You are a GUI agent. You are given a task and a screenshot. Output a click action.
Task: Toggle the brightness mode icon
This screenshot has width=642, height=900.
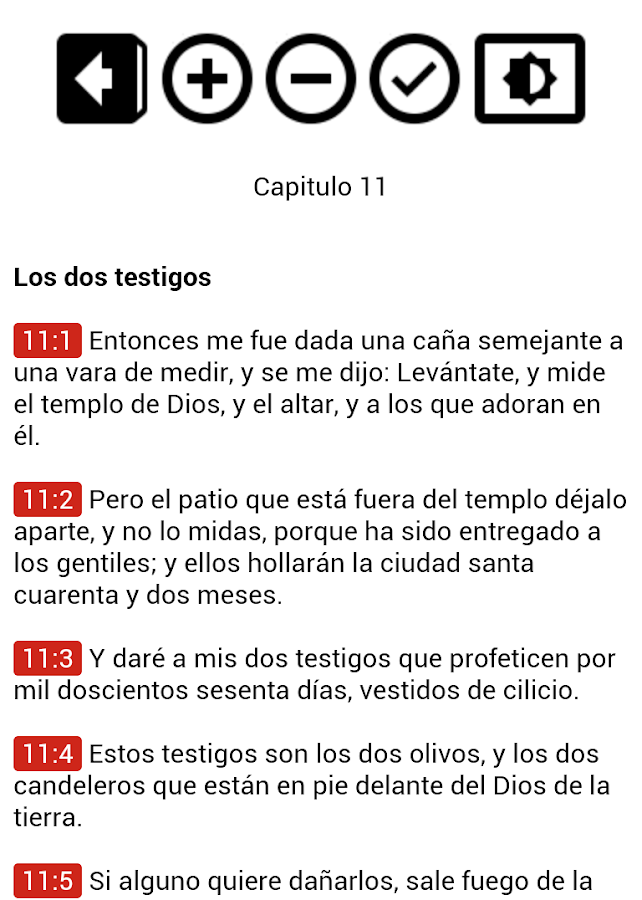point(529,79)
